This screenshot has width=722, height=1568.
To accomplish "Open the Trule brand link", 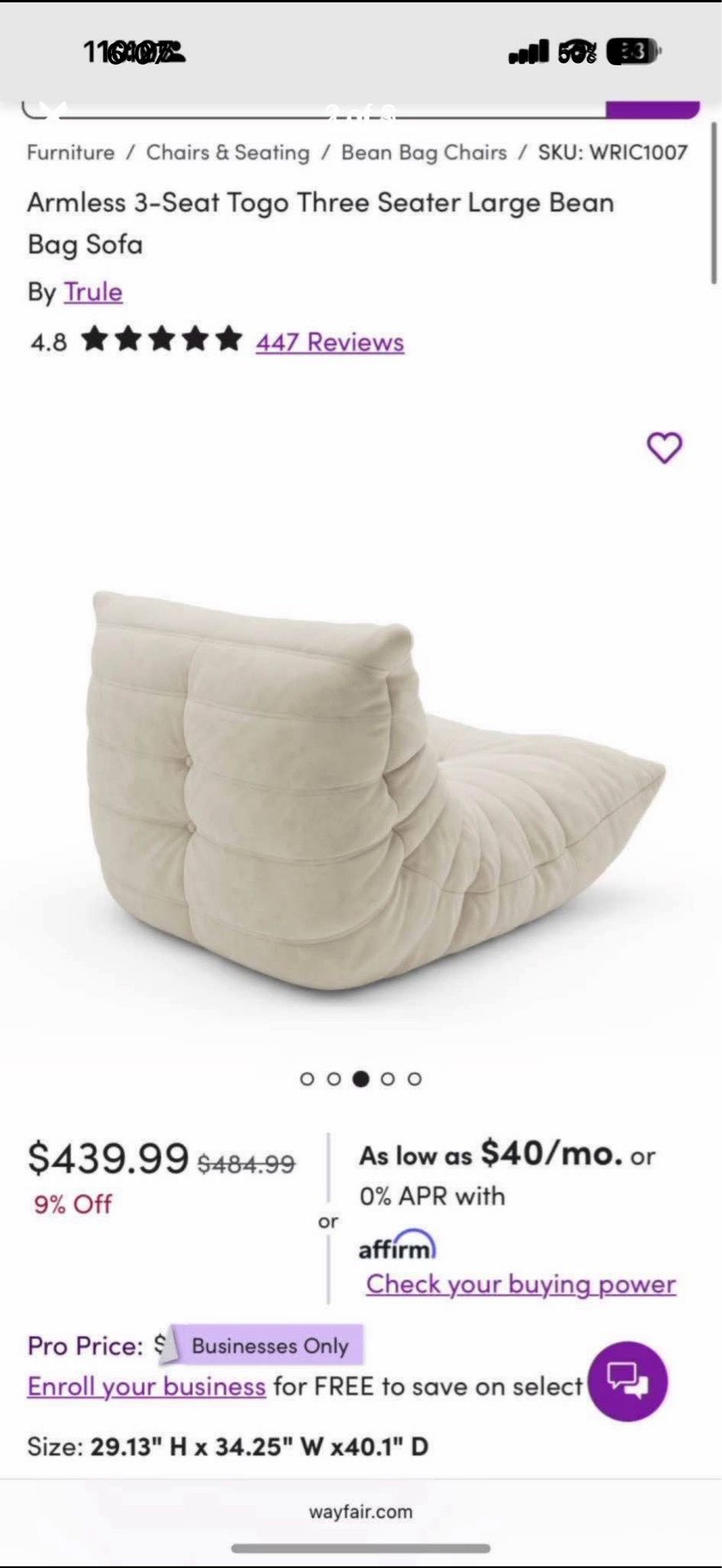I will [93, 292].
